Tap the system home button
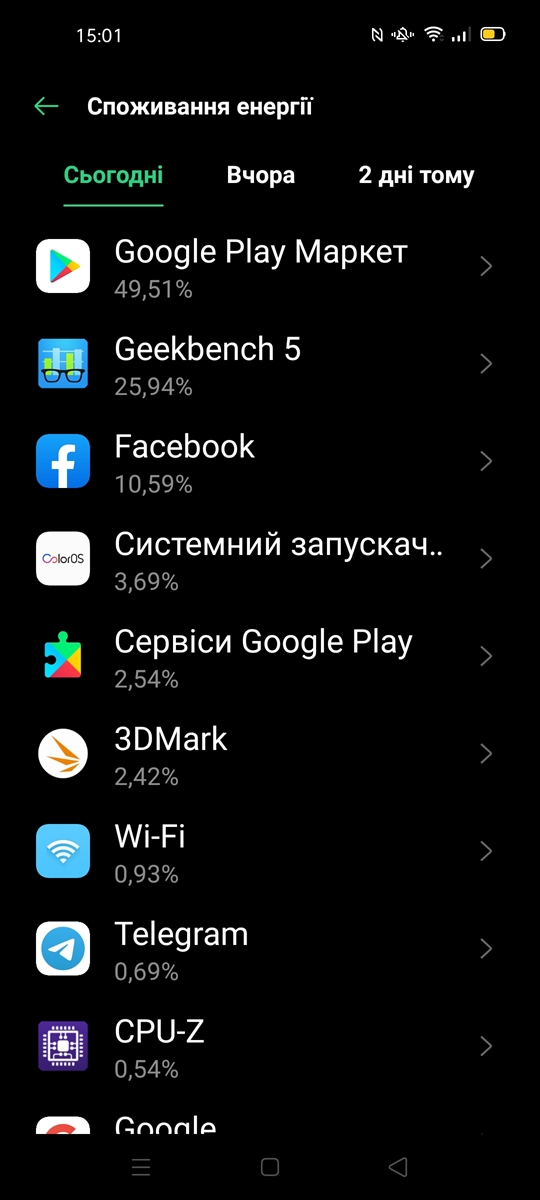 [x=269, y=1166]
